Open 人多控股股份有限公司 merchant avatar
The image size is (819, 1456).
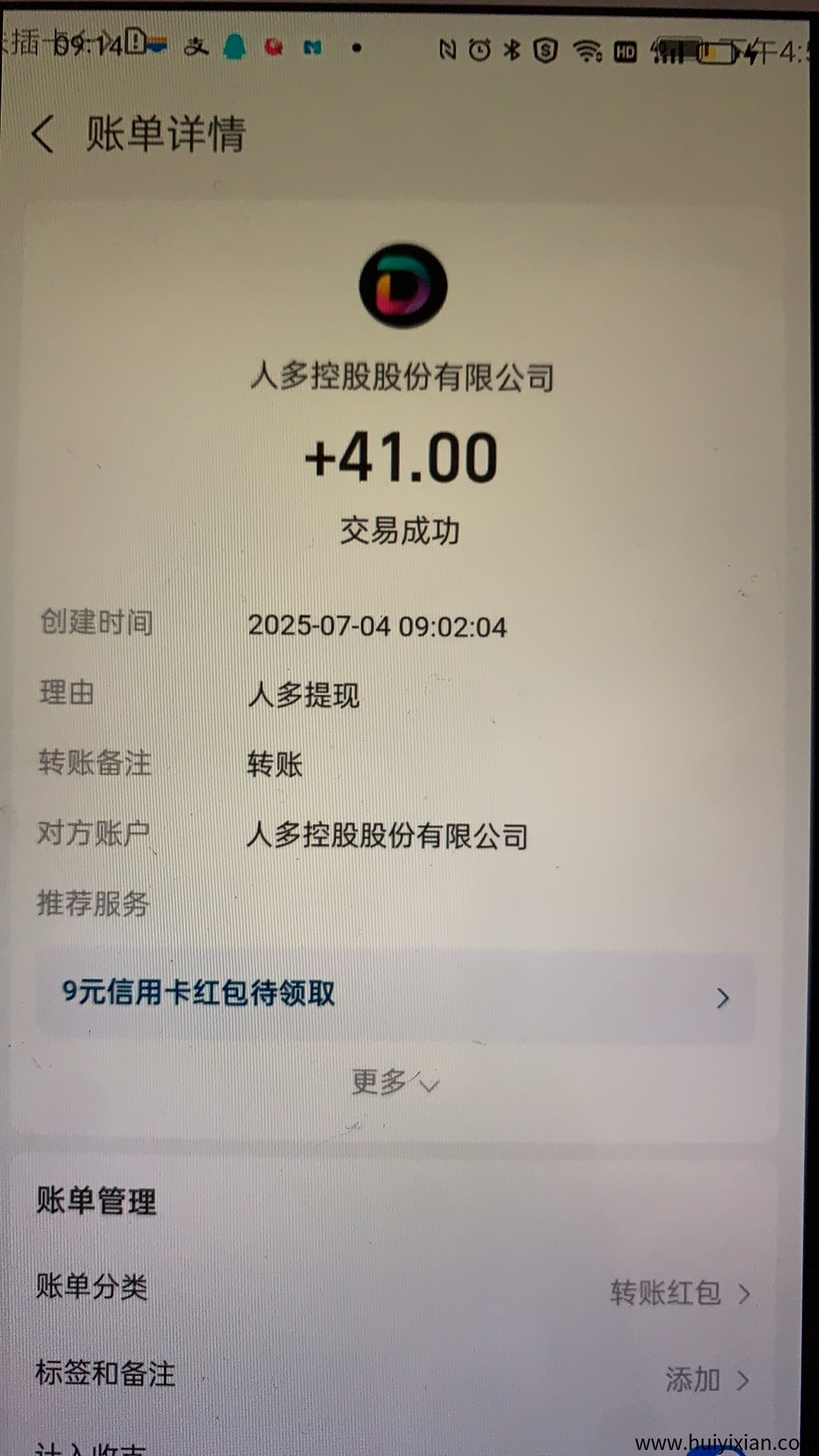(403, 285)
